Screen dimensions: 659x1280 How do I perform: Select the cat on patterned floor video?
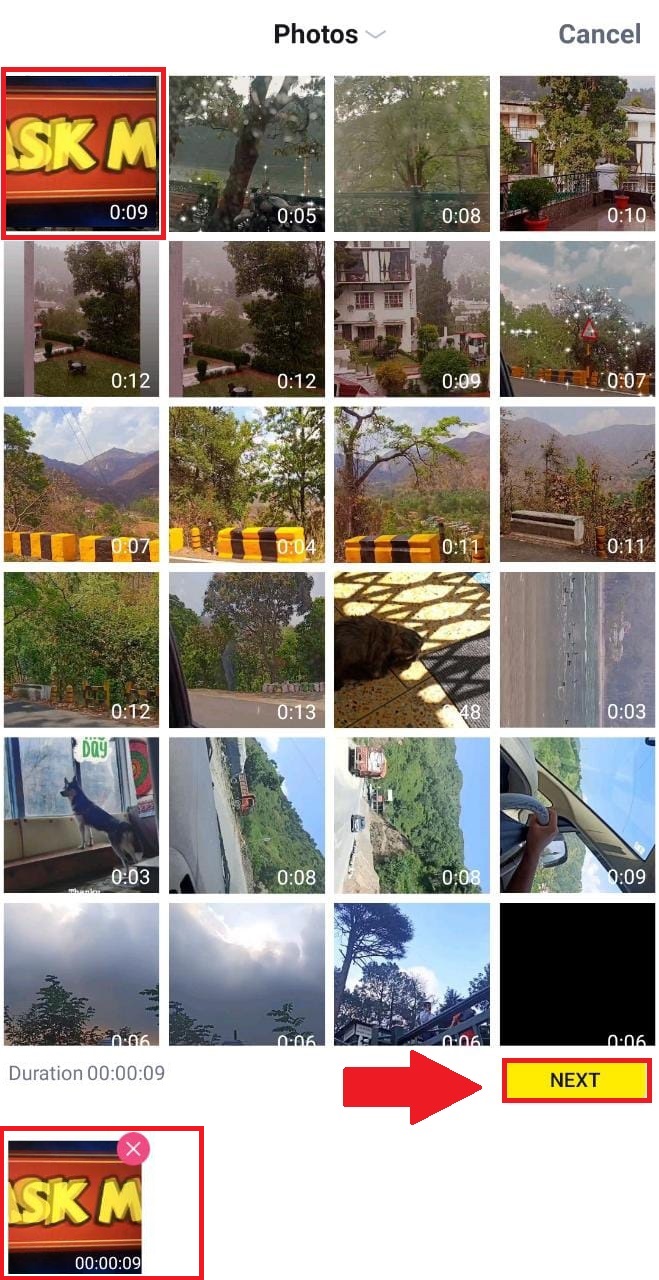click(x=412, y=649)
